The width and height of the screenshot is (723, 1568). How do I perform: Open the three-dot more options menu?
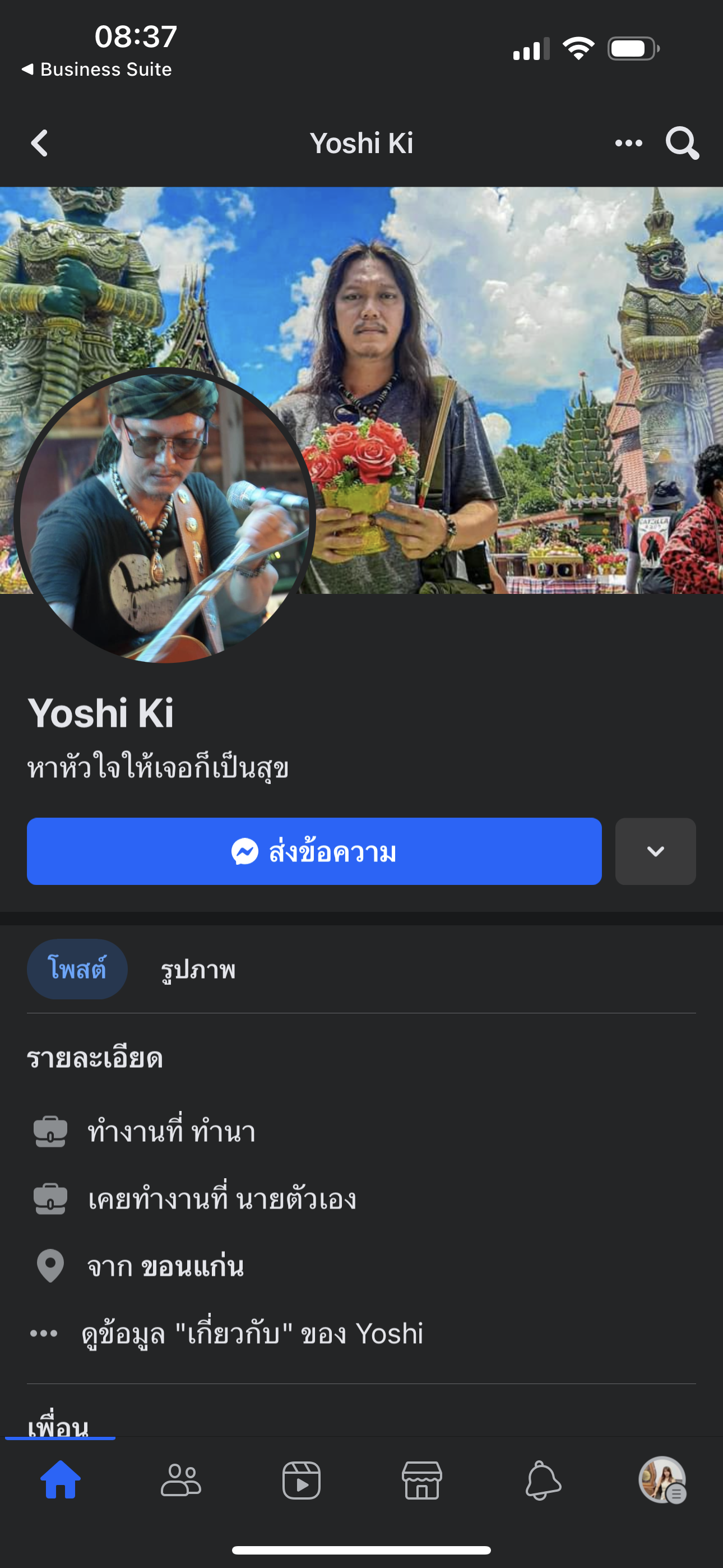628,144
